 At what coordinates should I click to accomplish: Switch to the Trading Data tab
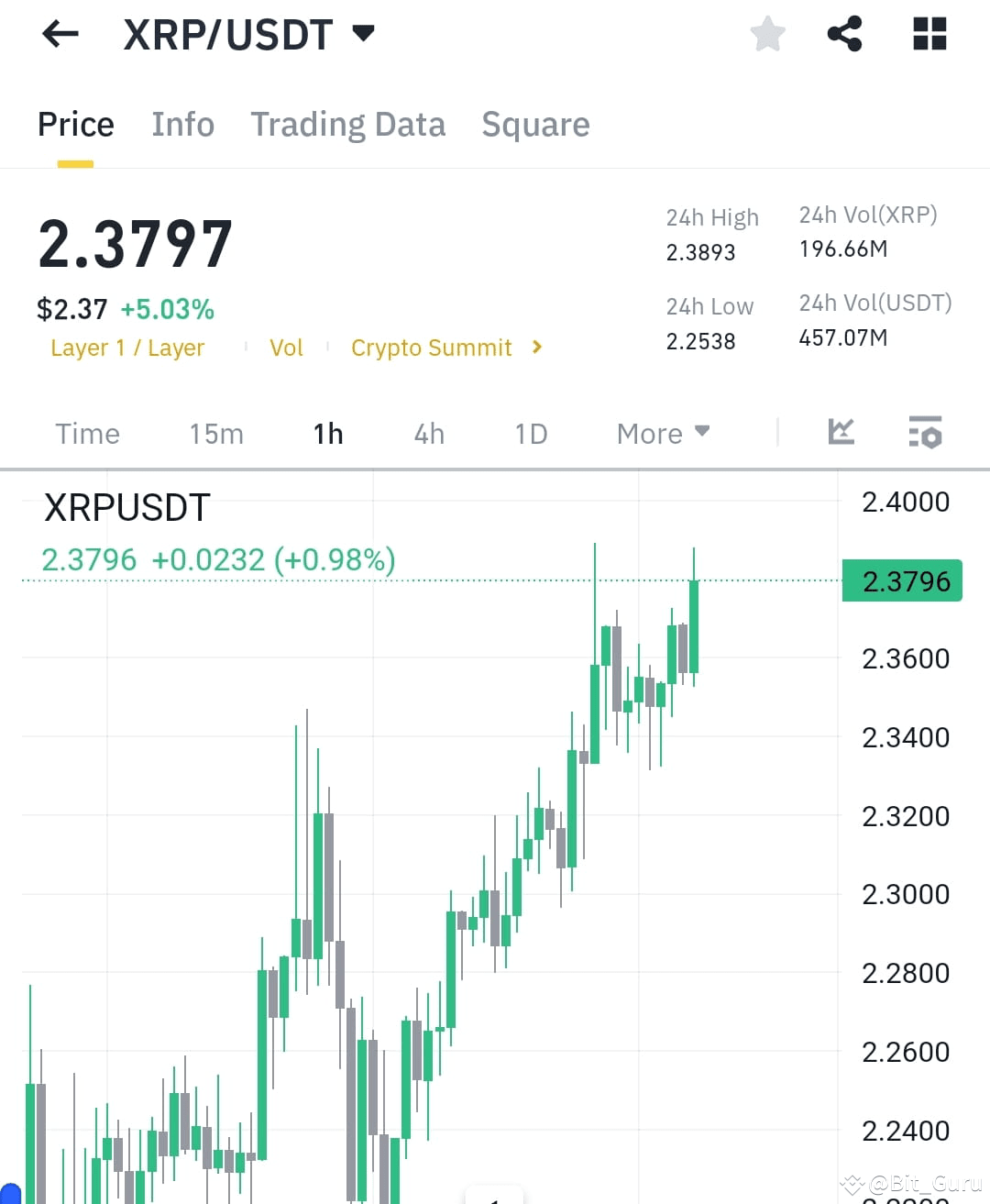coord(348,125)
